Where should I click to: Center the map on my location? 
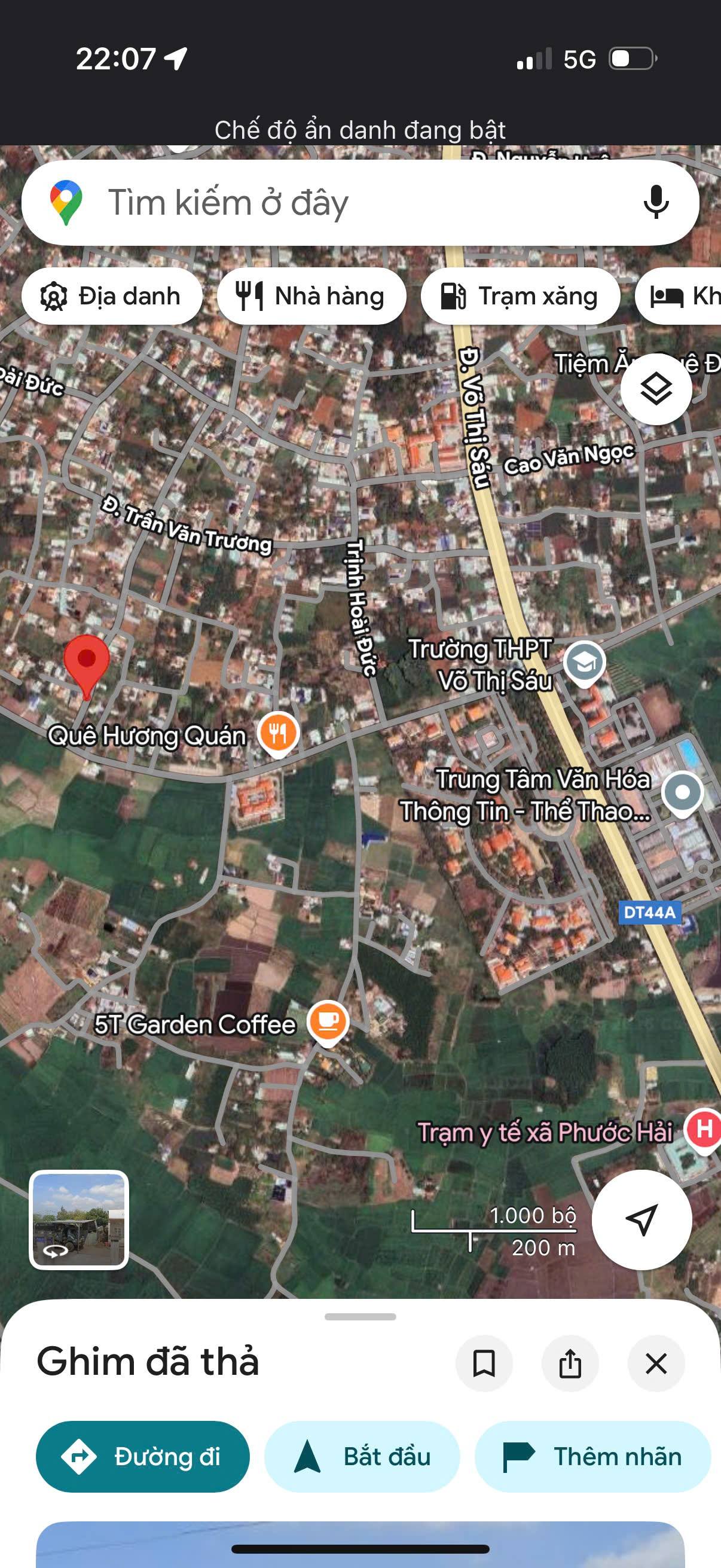click(641, 1220)
